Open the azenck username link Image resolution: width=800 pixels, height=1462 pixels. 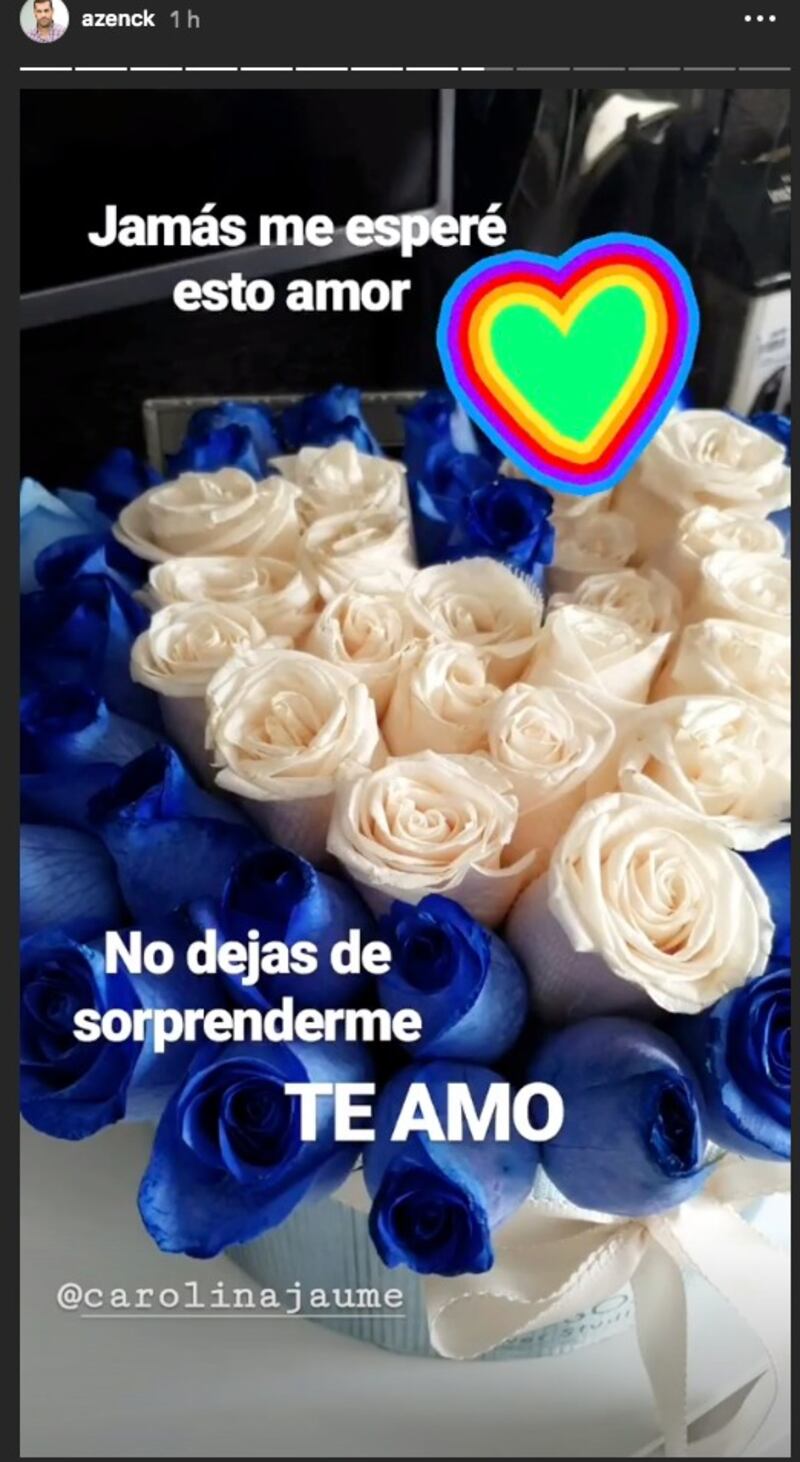click(118, 19)
